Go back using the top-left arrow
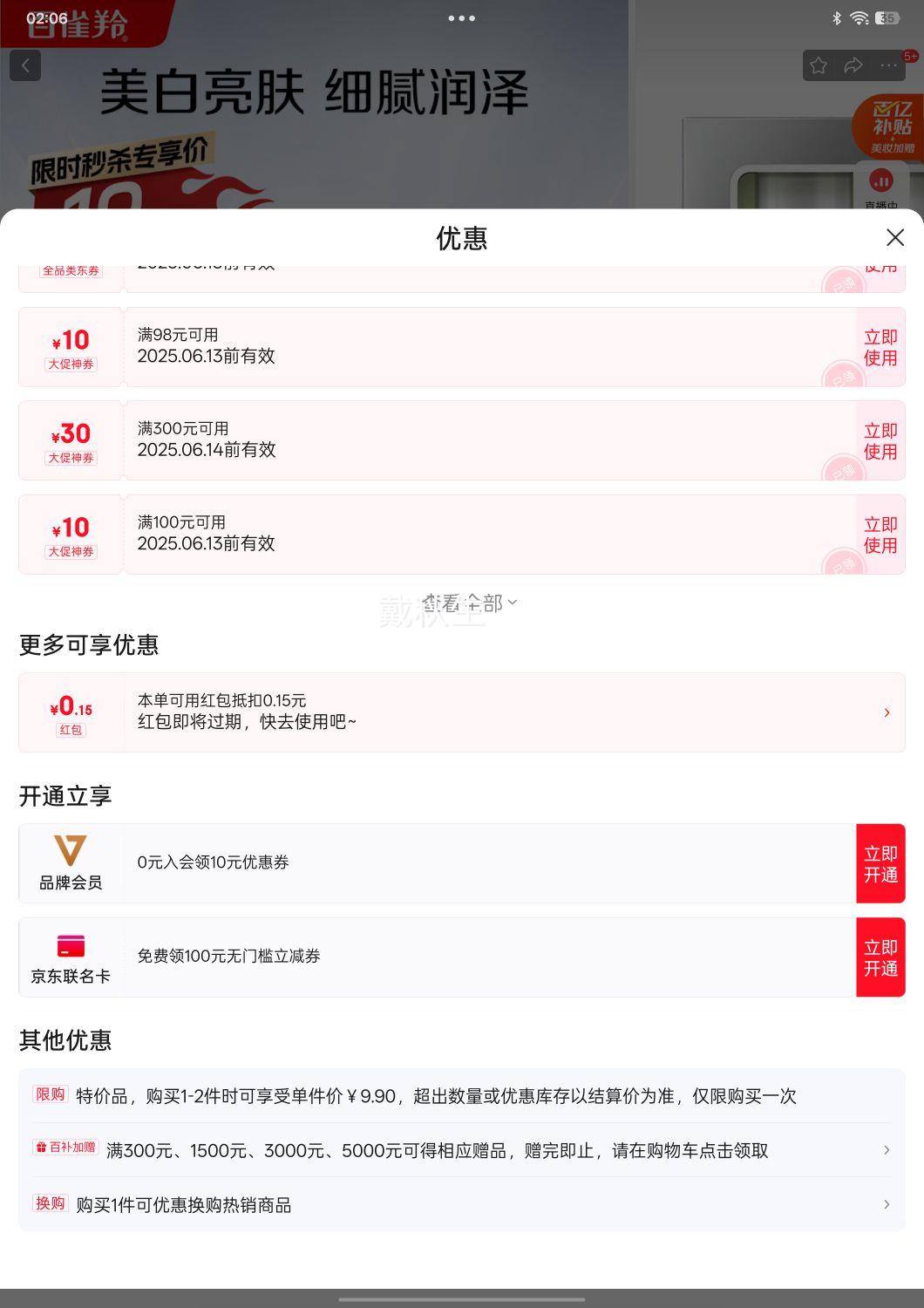Screen dimensions: 924x1308 click(25, 65)
